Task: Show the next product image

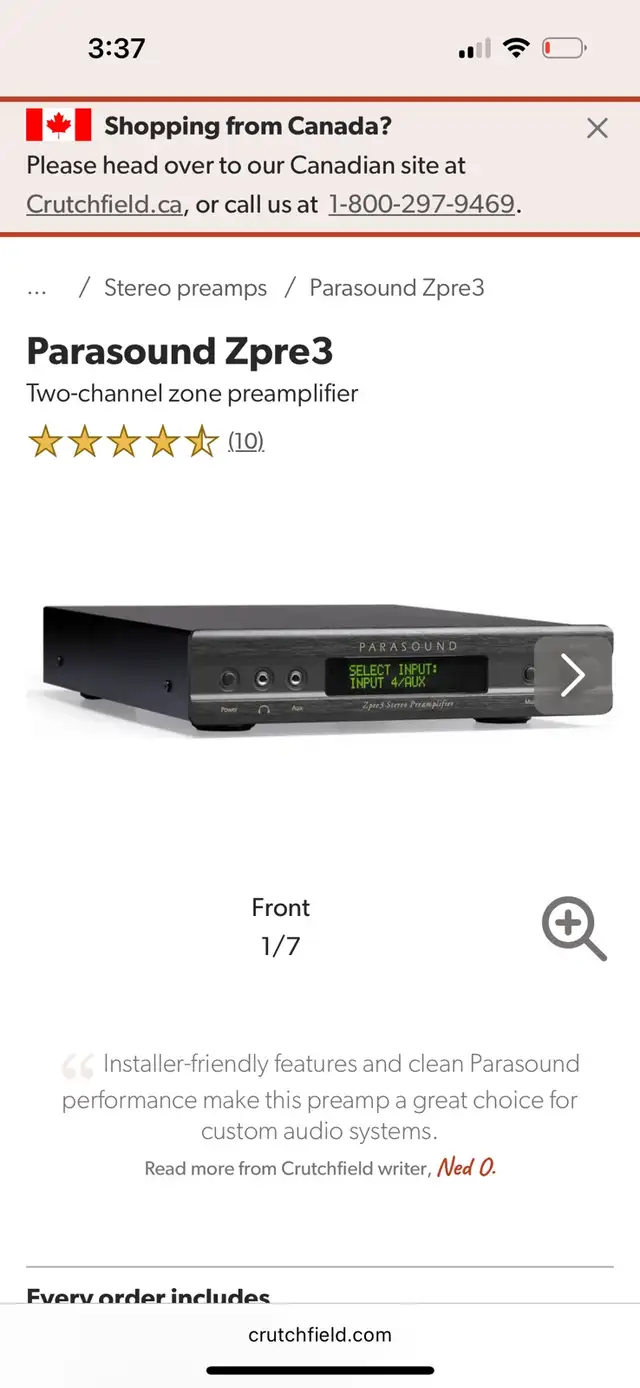Action: click(x=572, y=676)
